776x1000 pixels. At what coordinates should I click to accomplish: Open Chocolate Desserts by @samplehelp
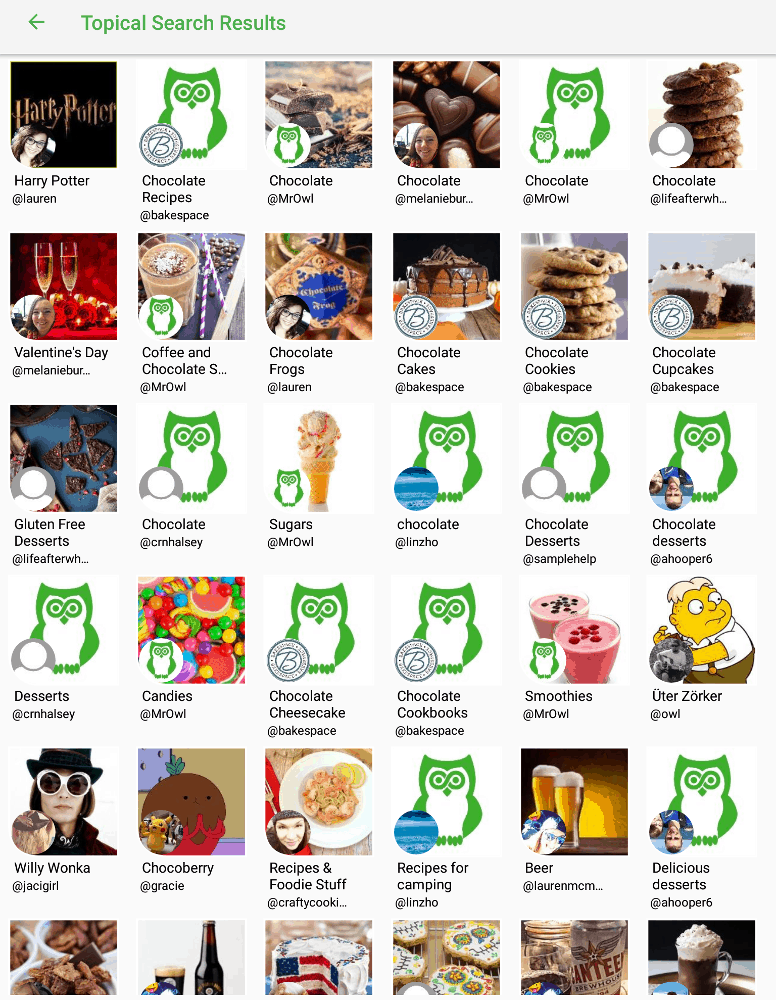pos(574,459)
